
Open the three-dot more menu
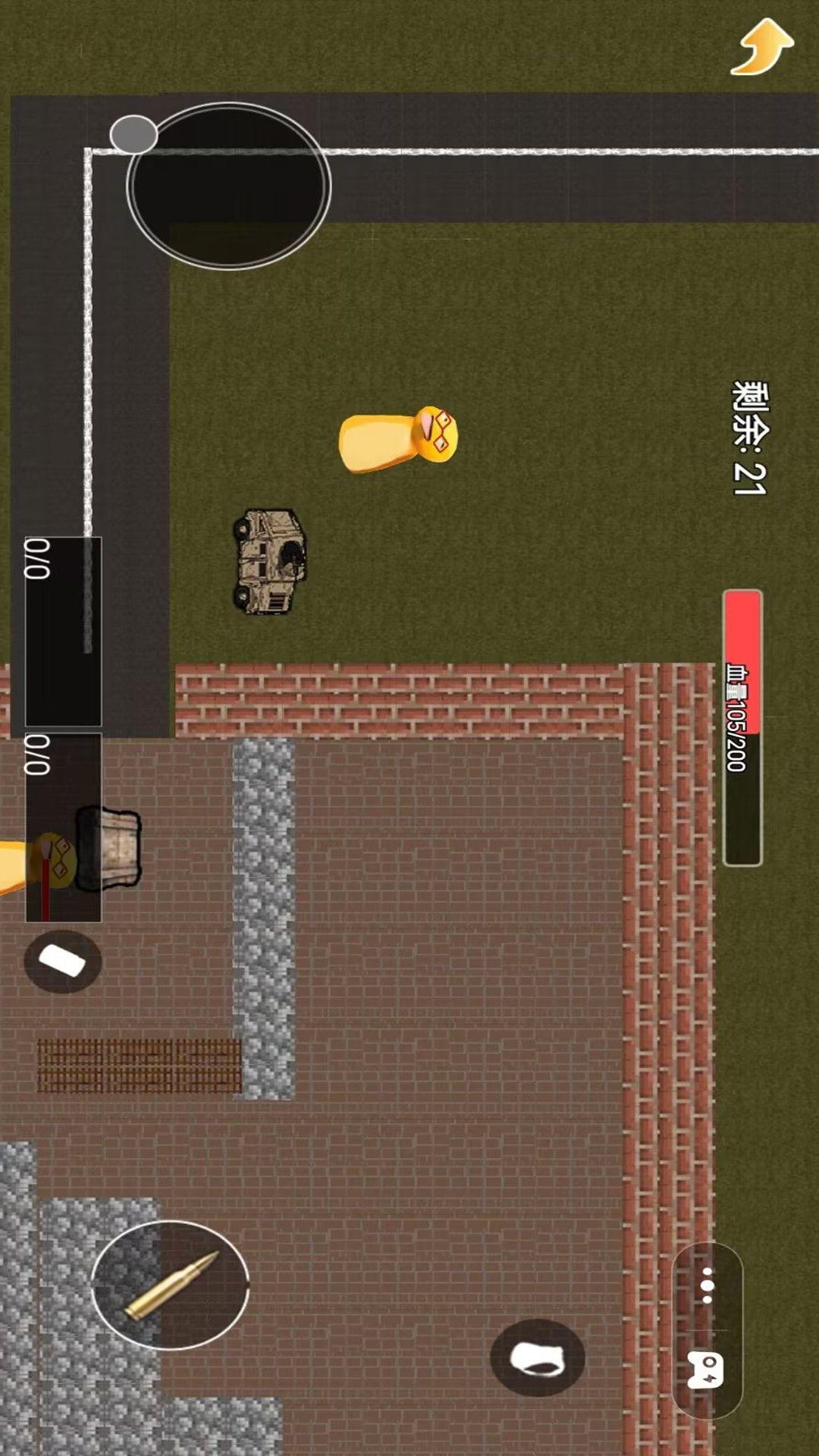coord(707,1285)
